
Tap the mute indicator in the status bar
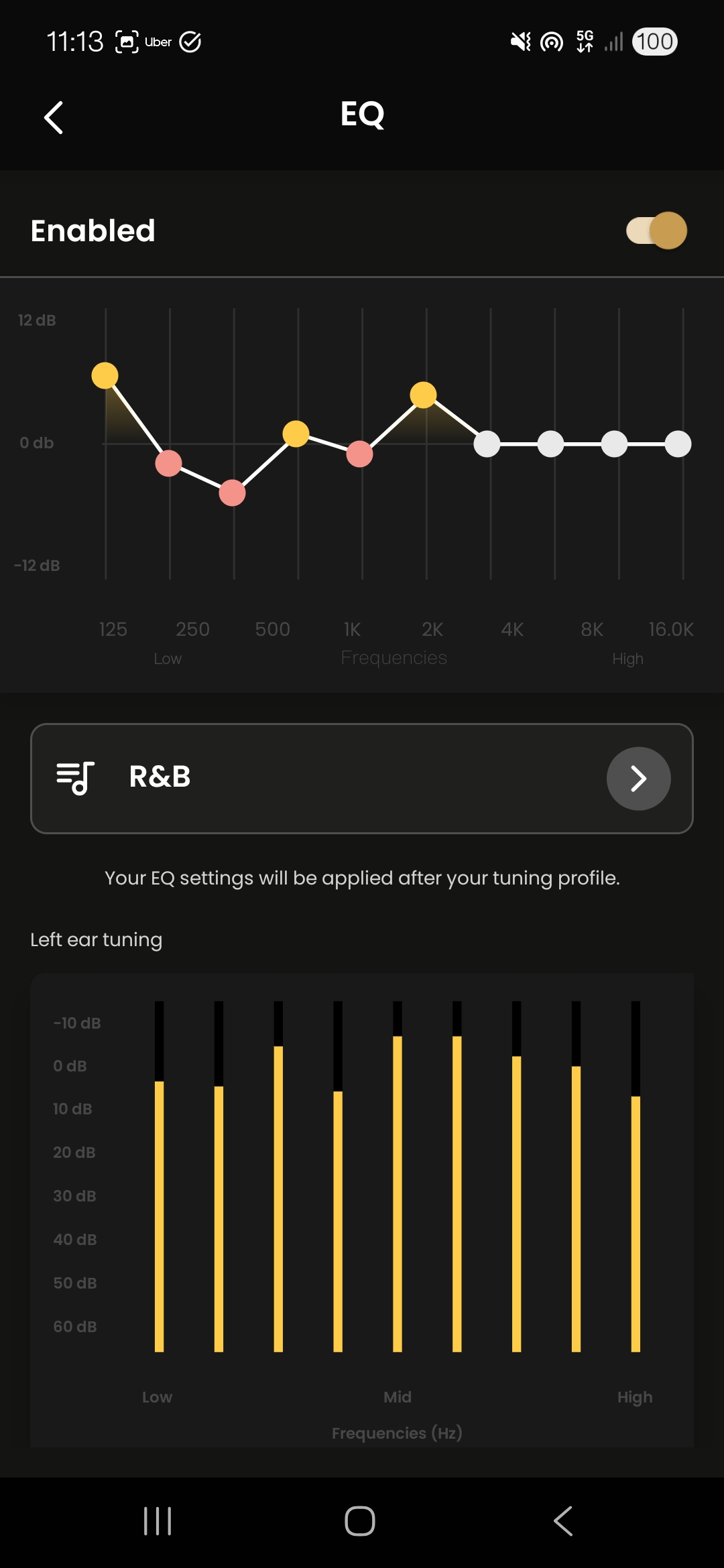pyautogui.click(x=520, y=42)
